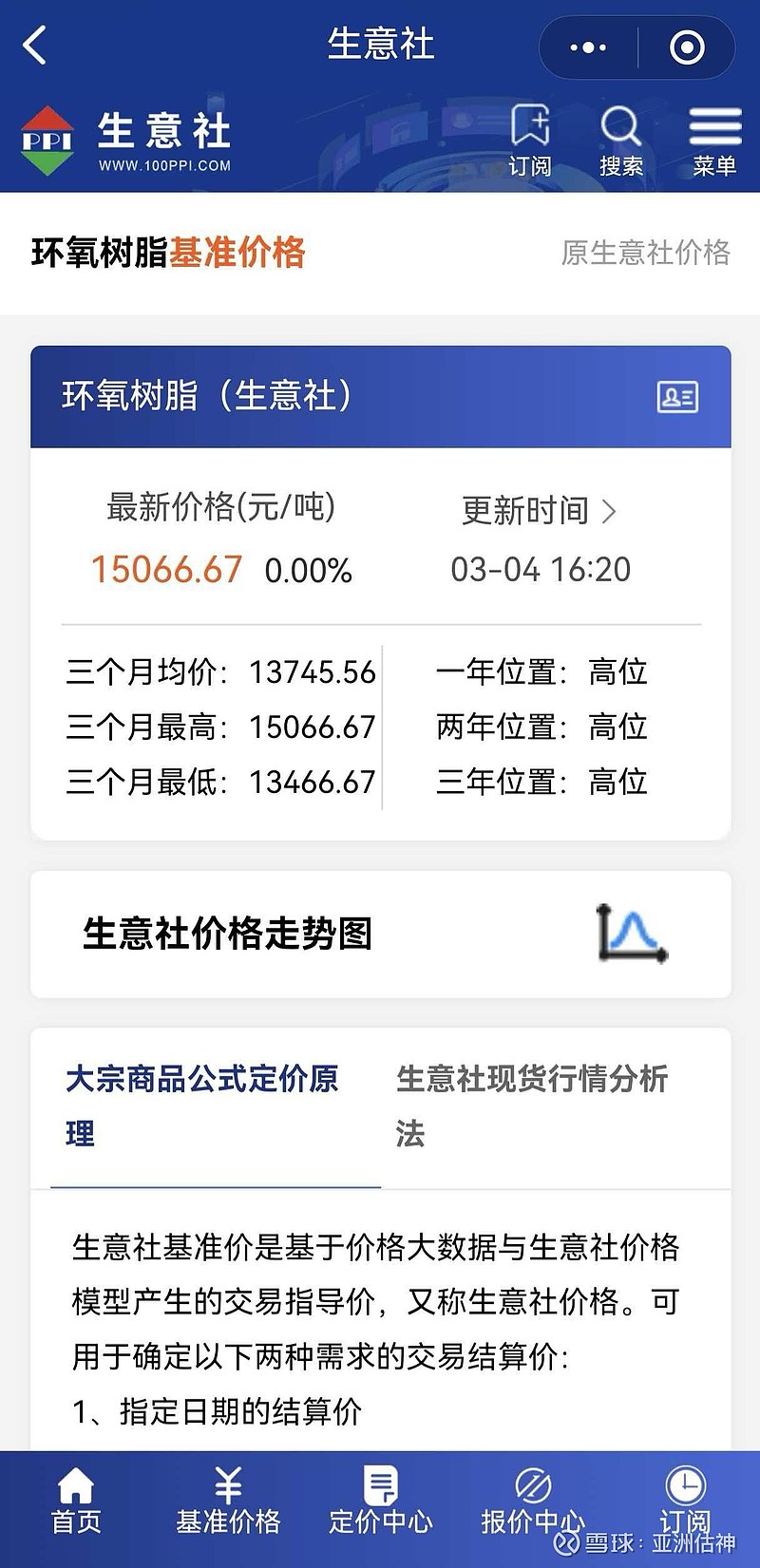The image size is (760, 1568).
Task: Tap the 搜索 search icon
Action: click(x=621, y=126)
